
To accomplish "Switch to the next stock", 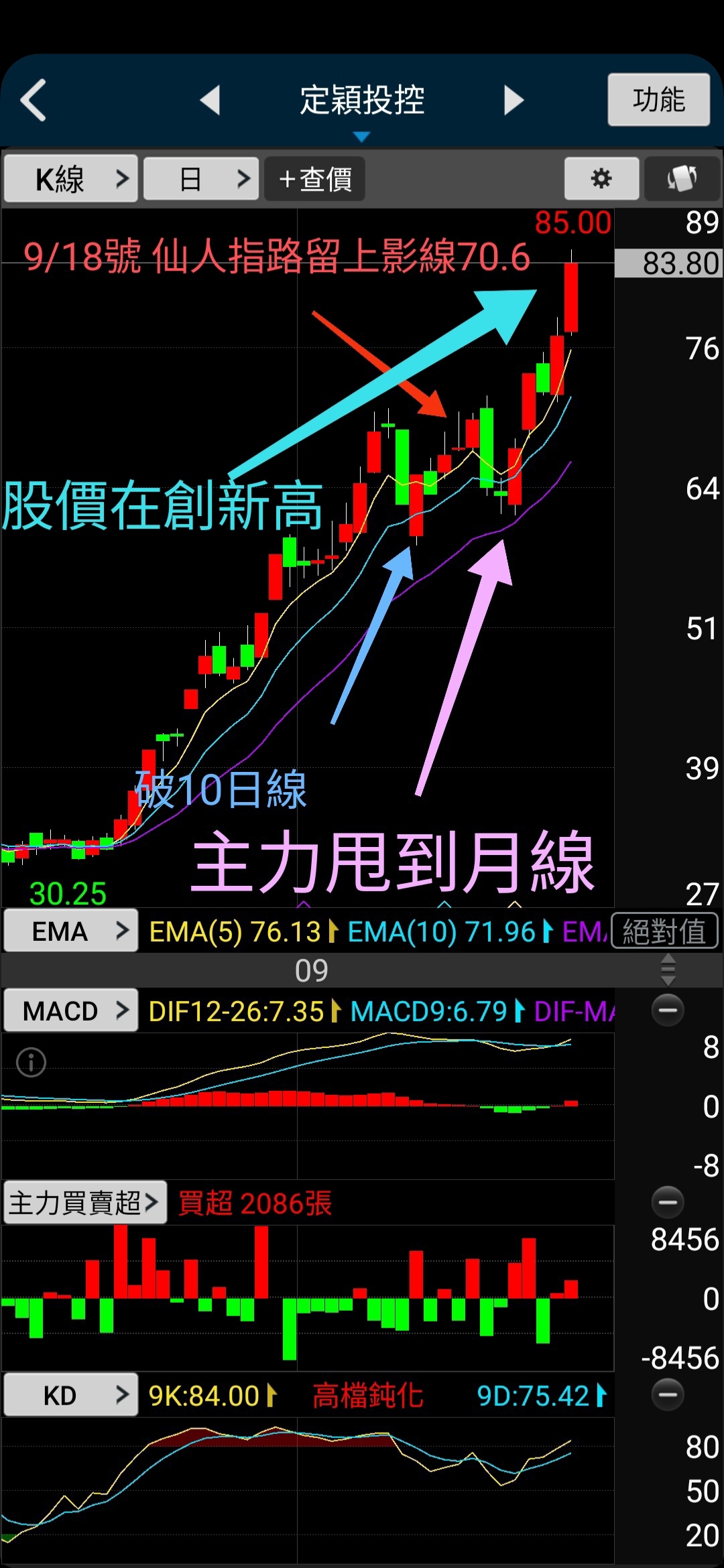I will pos(514,101).
